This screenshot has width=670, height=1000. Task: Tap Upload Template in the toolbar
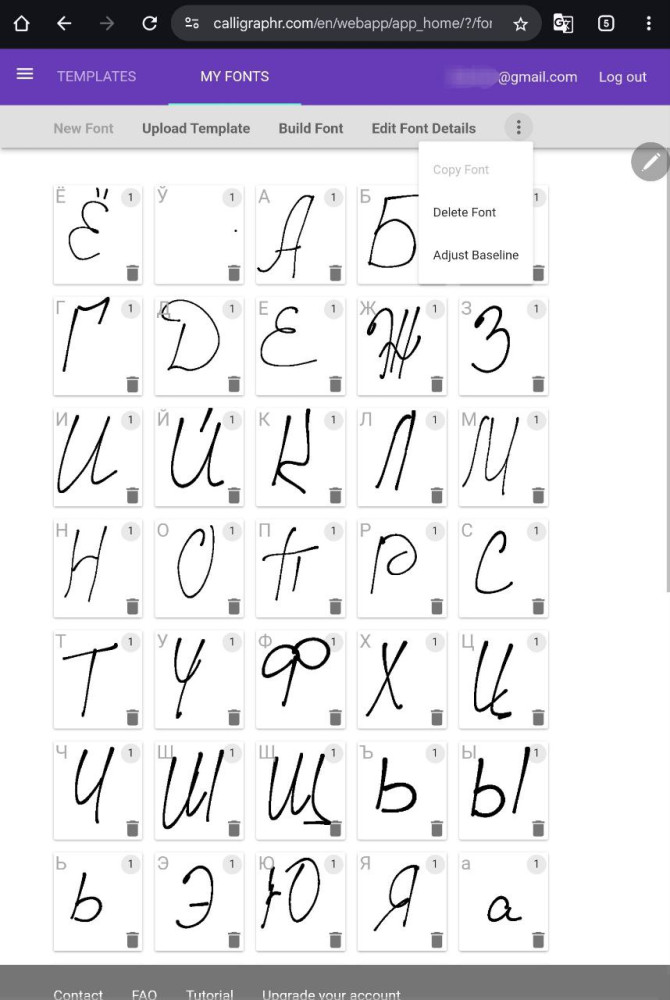[196, 128]
